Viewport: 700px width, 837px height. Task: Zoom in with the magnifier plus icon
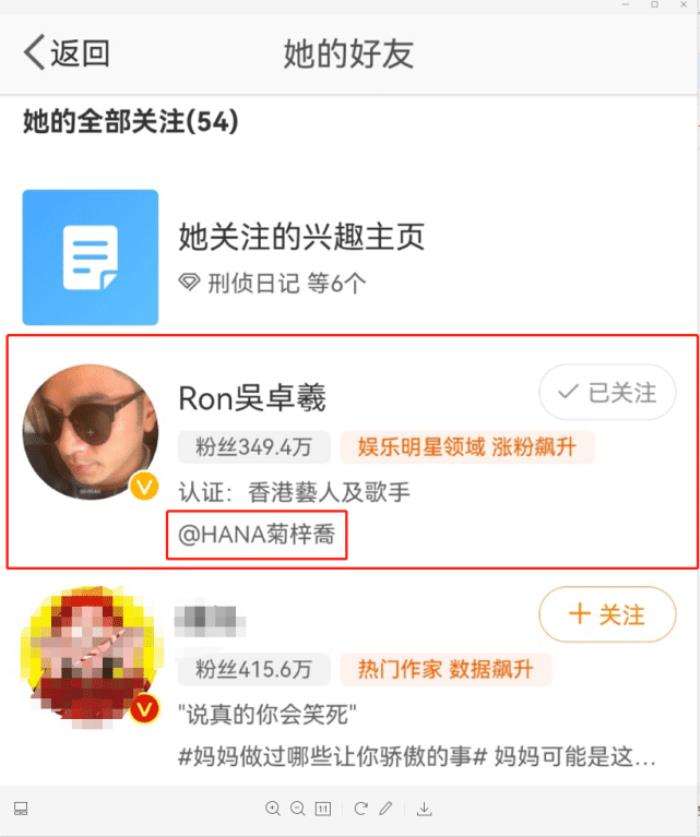273,808
